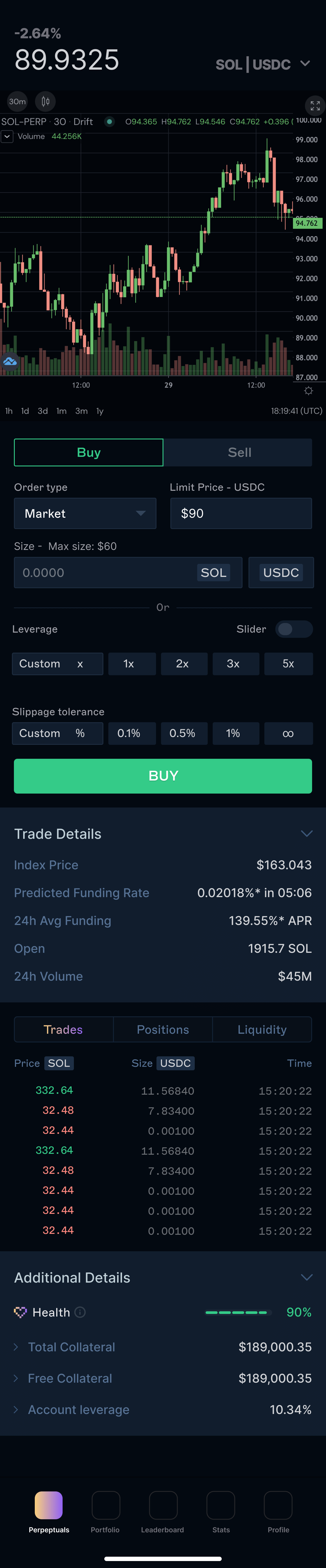This screenshot has height=1568, width=326.
Task: Switch to the Sell side
Action: pos(239,452)
